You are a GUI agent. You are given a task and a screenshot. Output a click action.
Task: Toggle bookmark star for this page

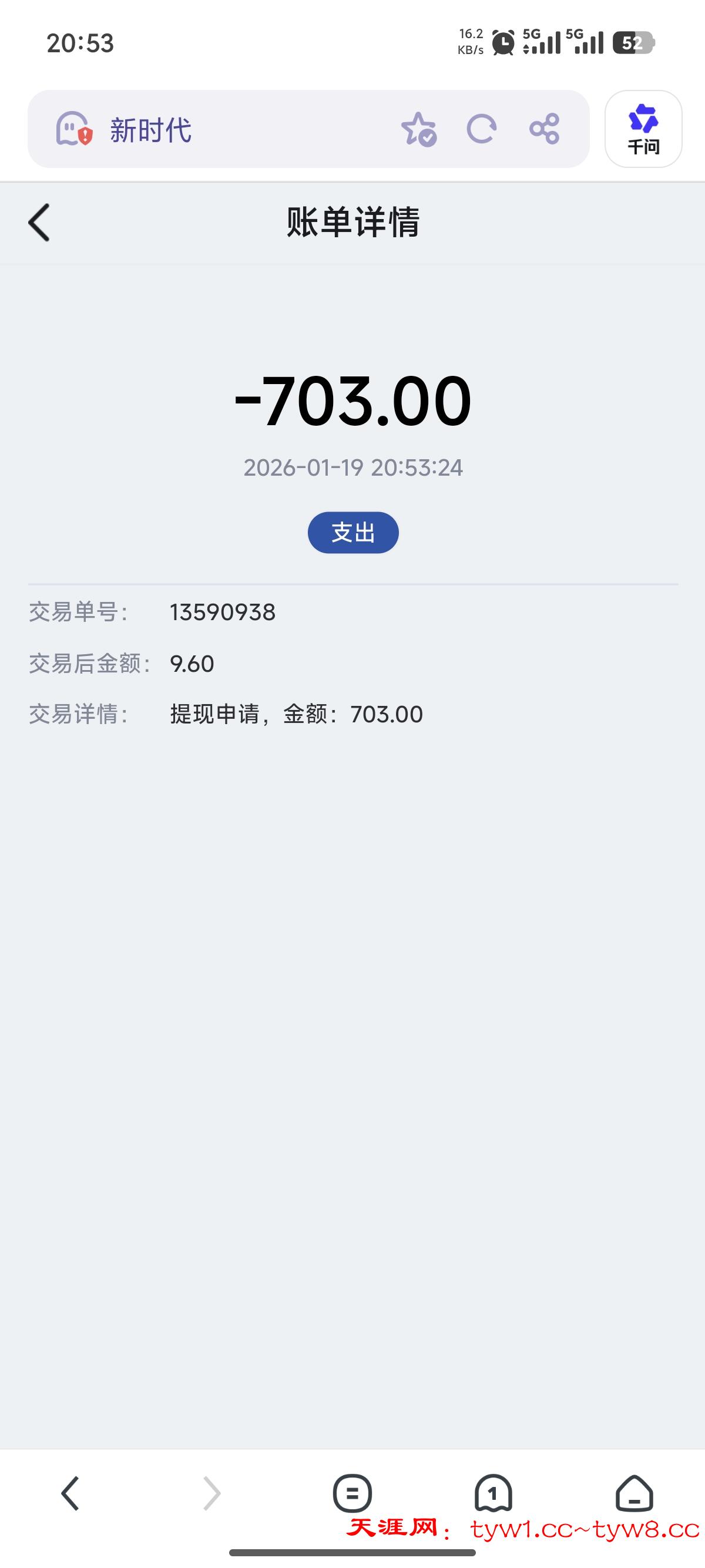[x=421, y=129]
